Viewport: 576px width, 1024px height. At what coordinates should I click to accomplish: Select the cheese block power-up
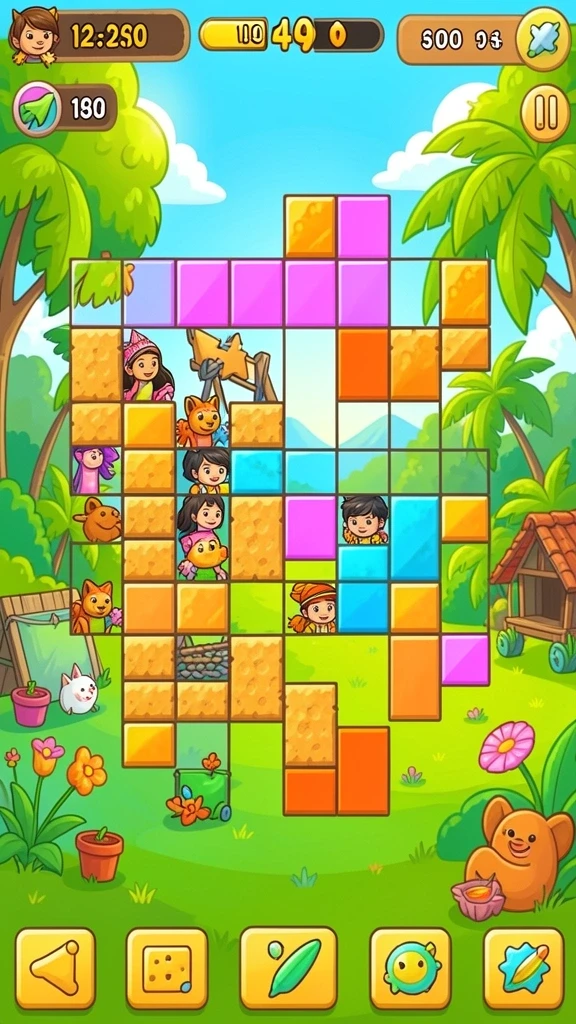(x=167, y=968)
